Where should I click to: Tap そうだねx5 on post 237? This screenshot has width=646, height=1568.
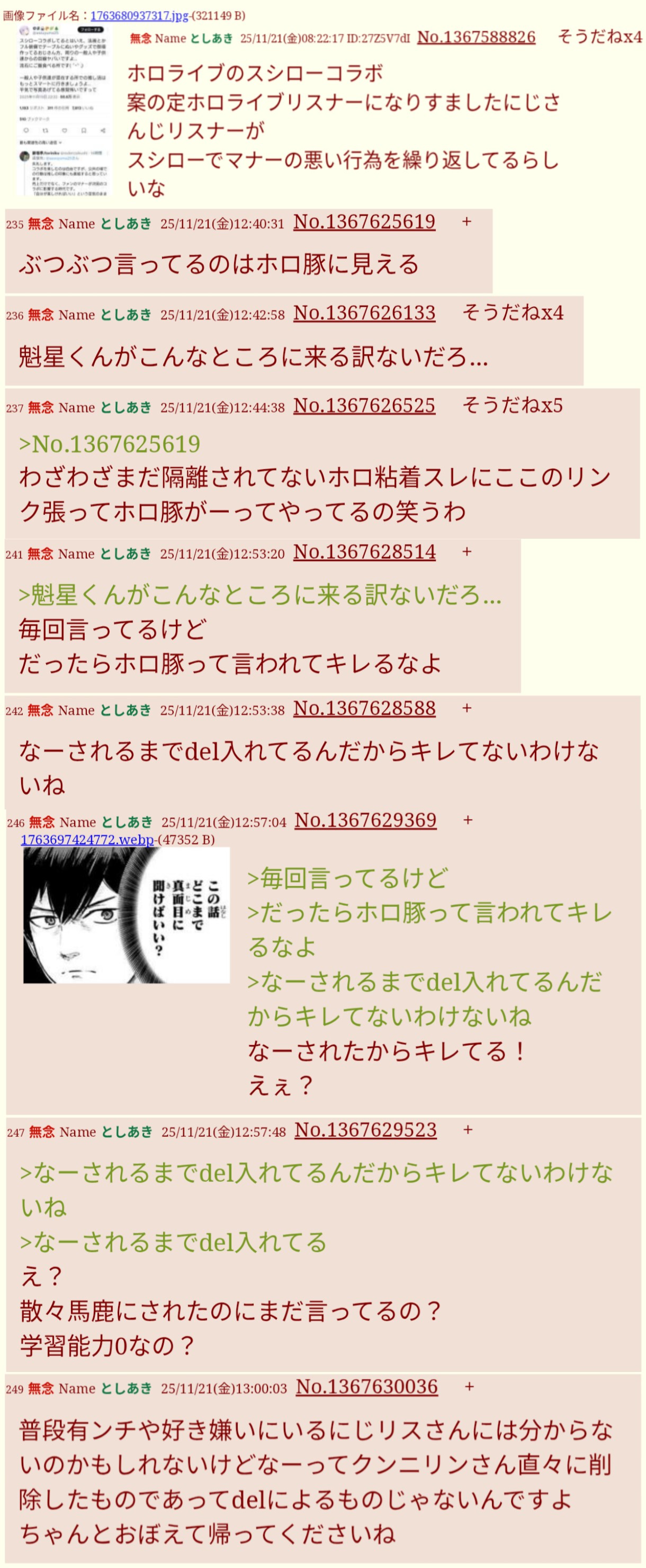click(x=513, y=405)
